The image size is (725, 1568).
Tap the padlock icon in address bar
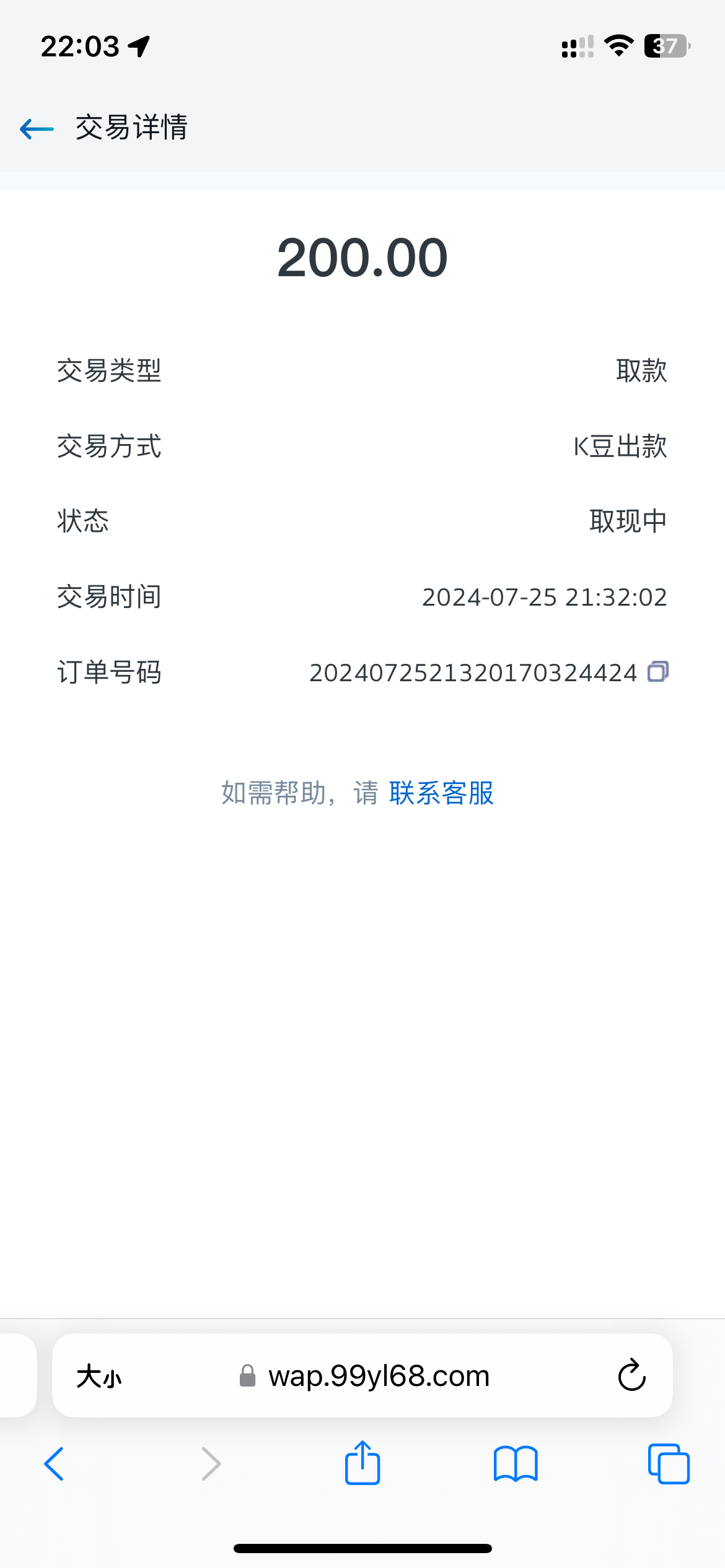(247, 1375)
